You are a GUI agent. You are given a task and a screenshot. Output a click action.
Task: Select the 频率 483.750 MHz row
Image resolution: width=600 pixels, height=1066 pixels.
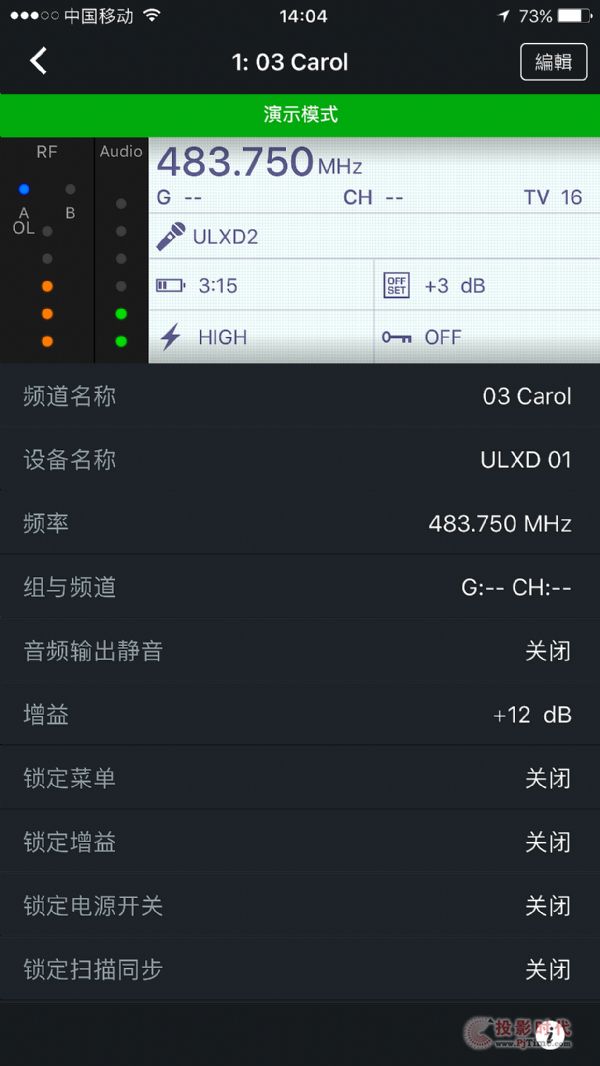(x=300, y=523)
